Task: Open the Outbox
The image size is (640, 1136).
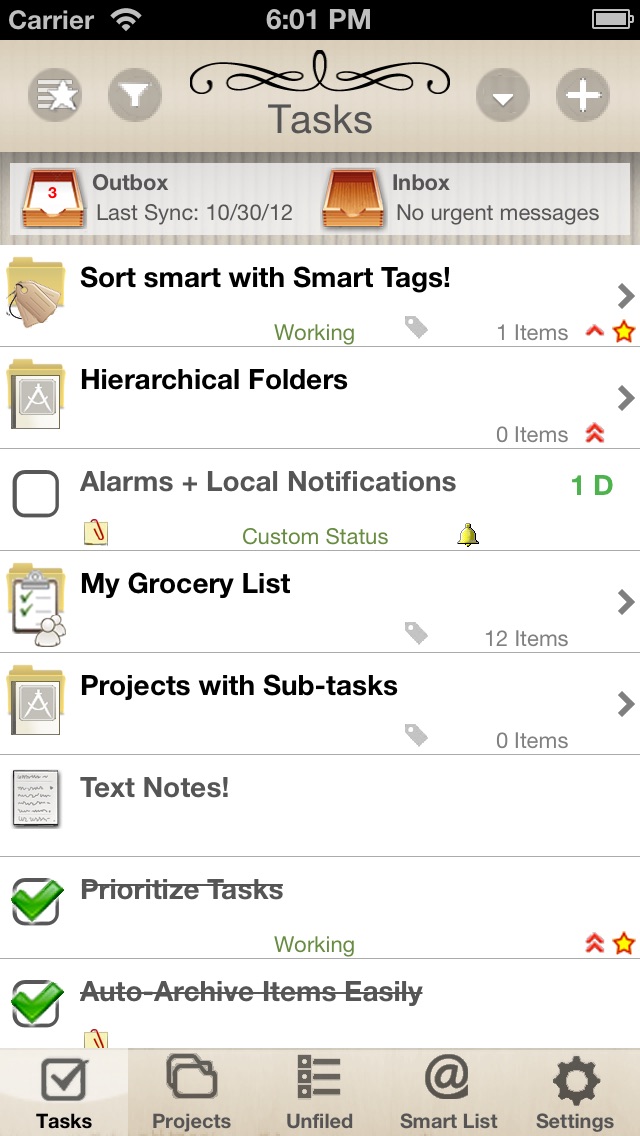Action: (157, 198)
